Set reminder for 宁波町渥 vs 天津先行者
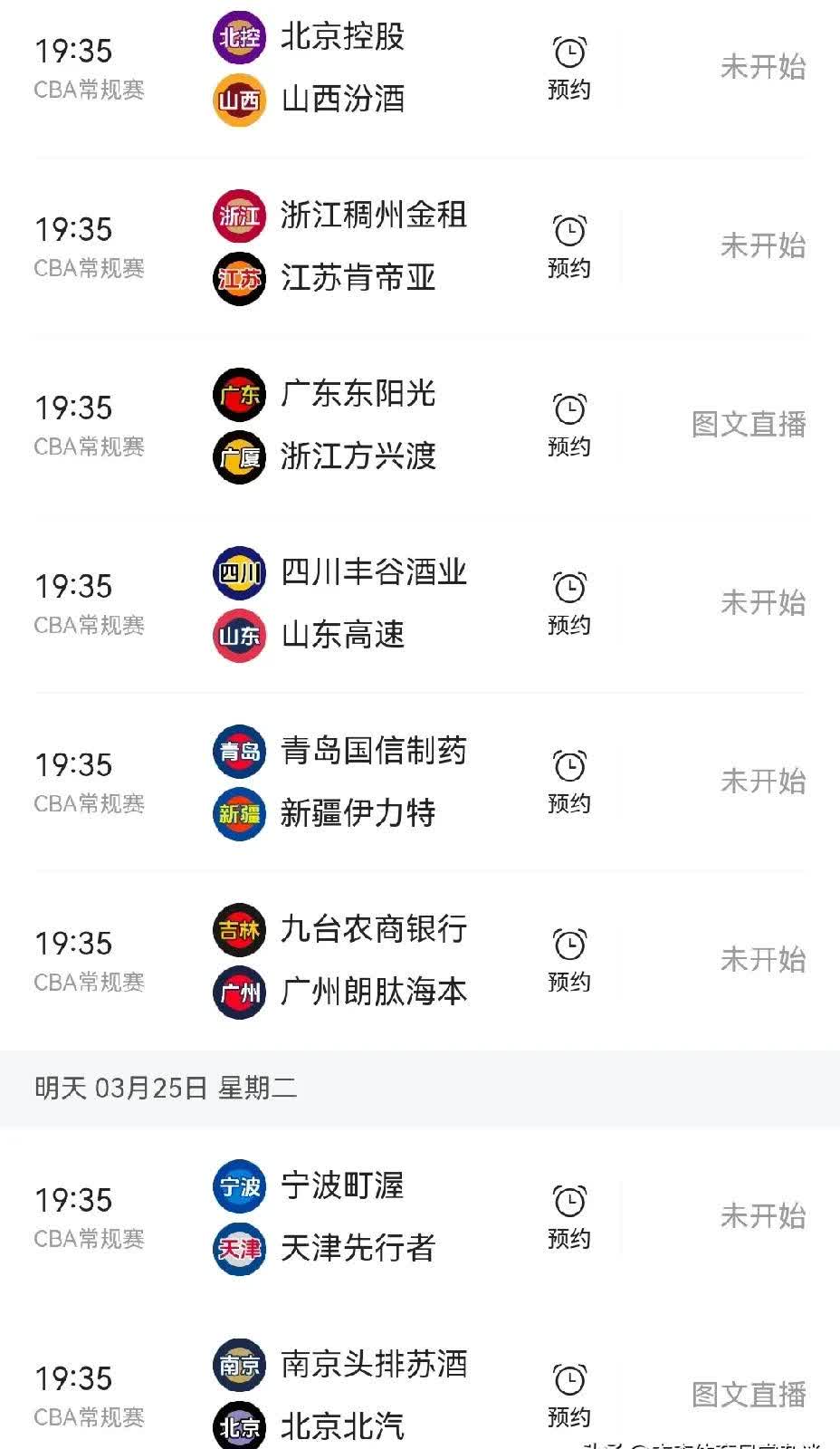This screenshot has height=1449, width=840. click(x=569, y=1217)
